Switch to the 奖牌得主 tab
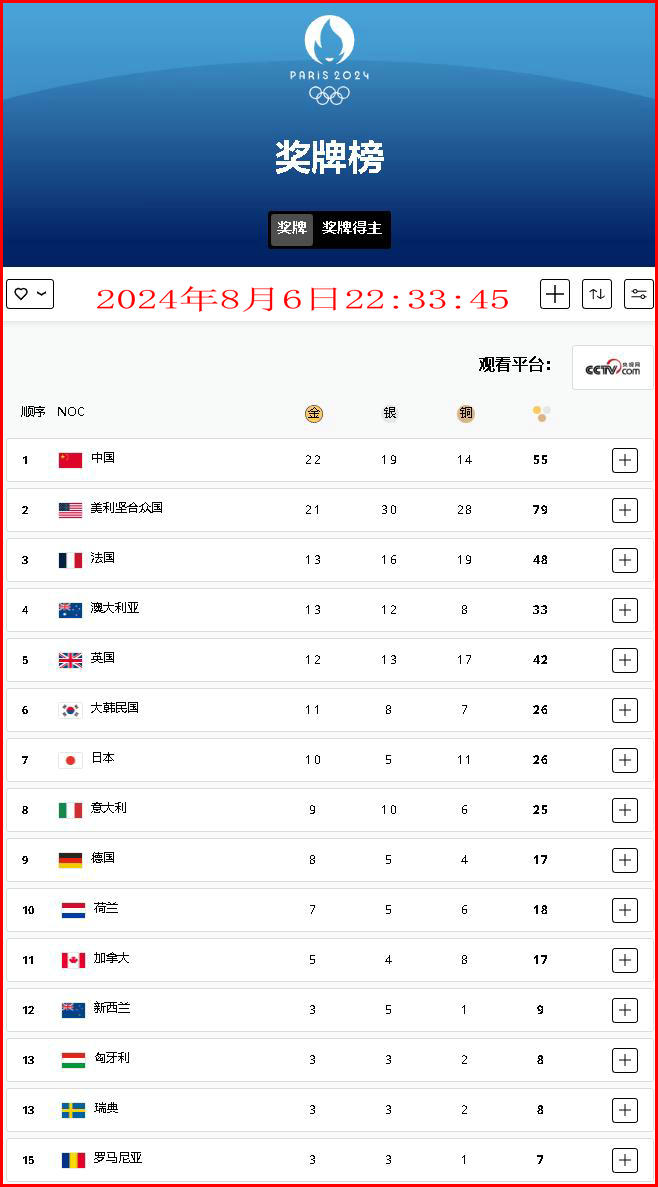Viewport: 658px width, 1187px height. (351, 228)
